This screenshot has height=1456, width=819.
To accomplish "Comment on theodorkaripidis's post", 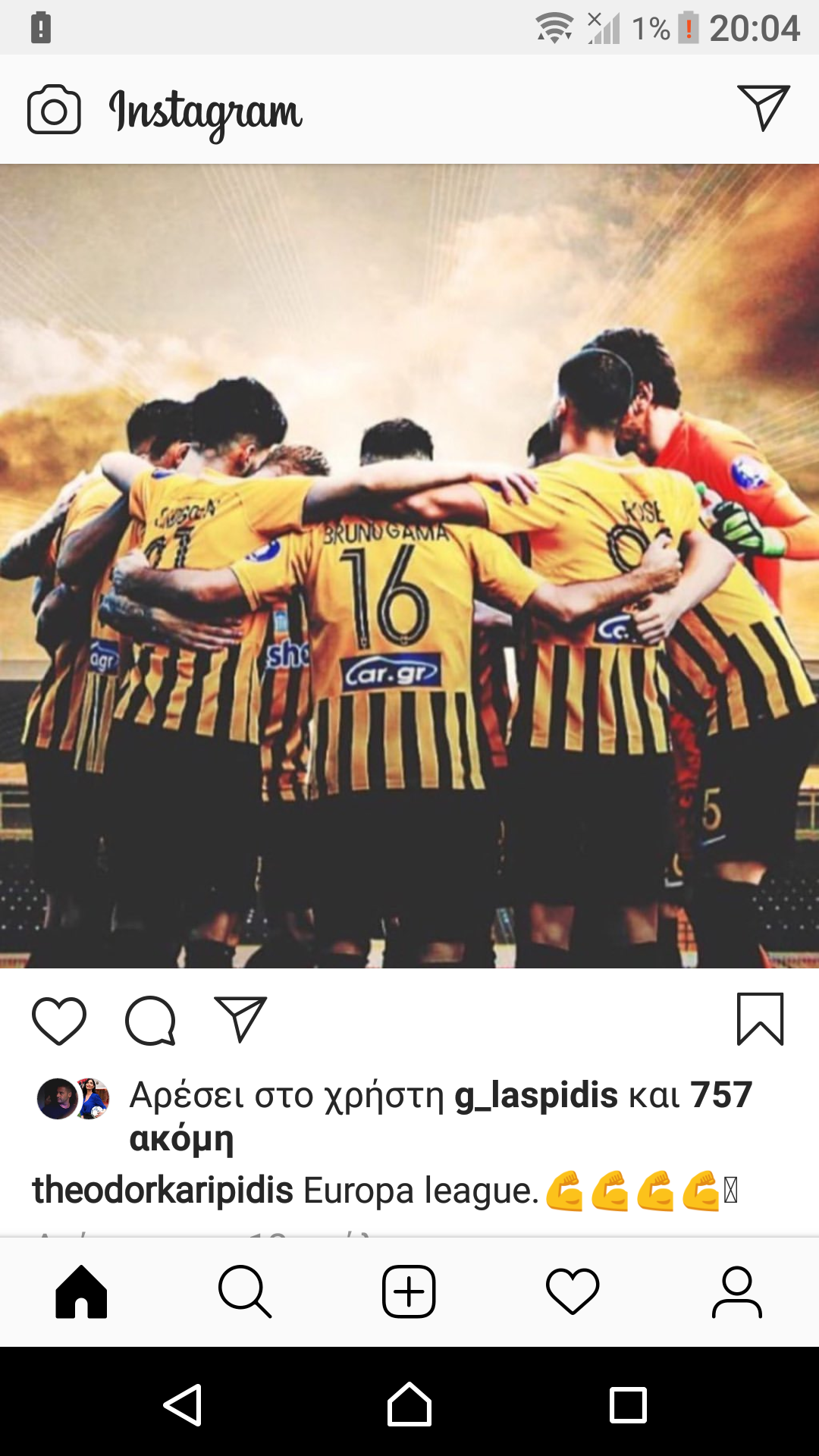I will tap(150, 1021).
